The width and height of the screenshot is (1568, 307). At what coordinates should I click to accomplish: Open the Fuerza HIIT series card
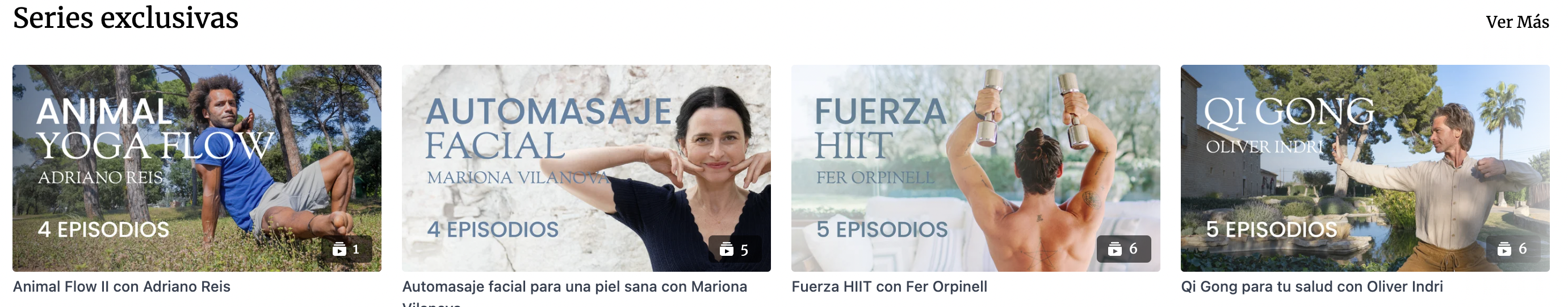pyautogui.click(x=975, y=168)
